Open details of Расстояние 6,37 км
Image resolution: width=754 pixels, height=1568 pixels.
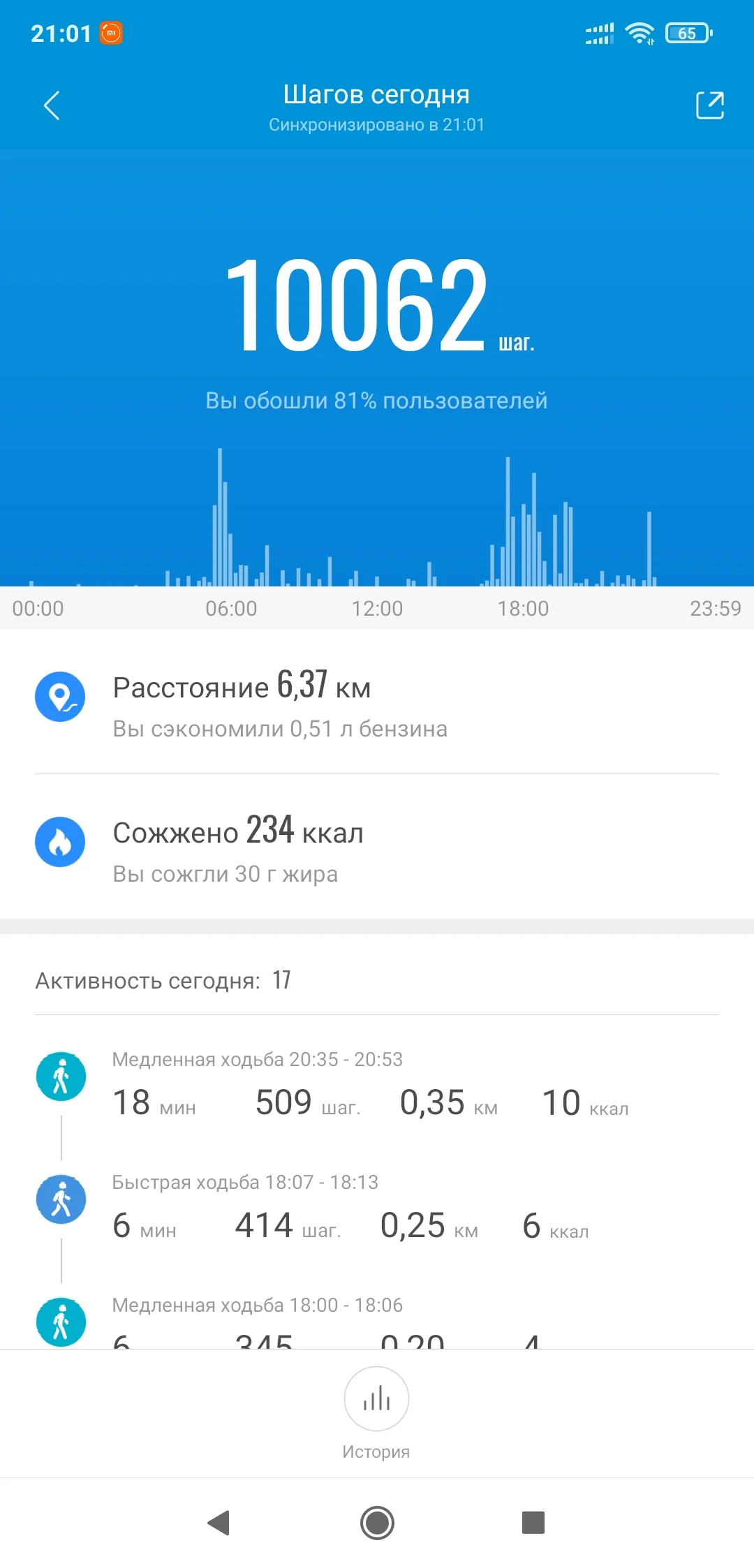point(279,705)
